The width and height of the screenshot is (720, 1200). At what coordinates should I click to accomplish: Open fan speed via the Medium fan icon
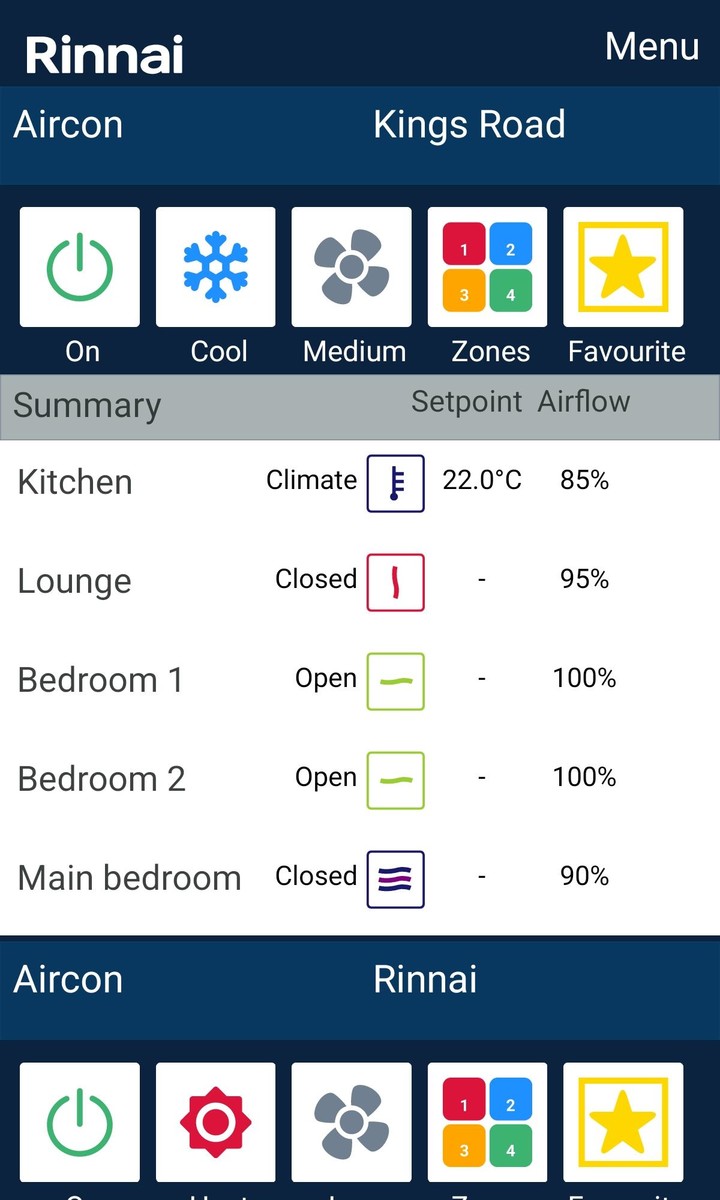pos(351,266)
